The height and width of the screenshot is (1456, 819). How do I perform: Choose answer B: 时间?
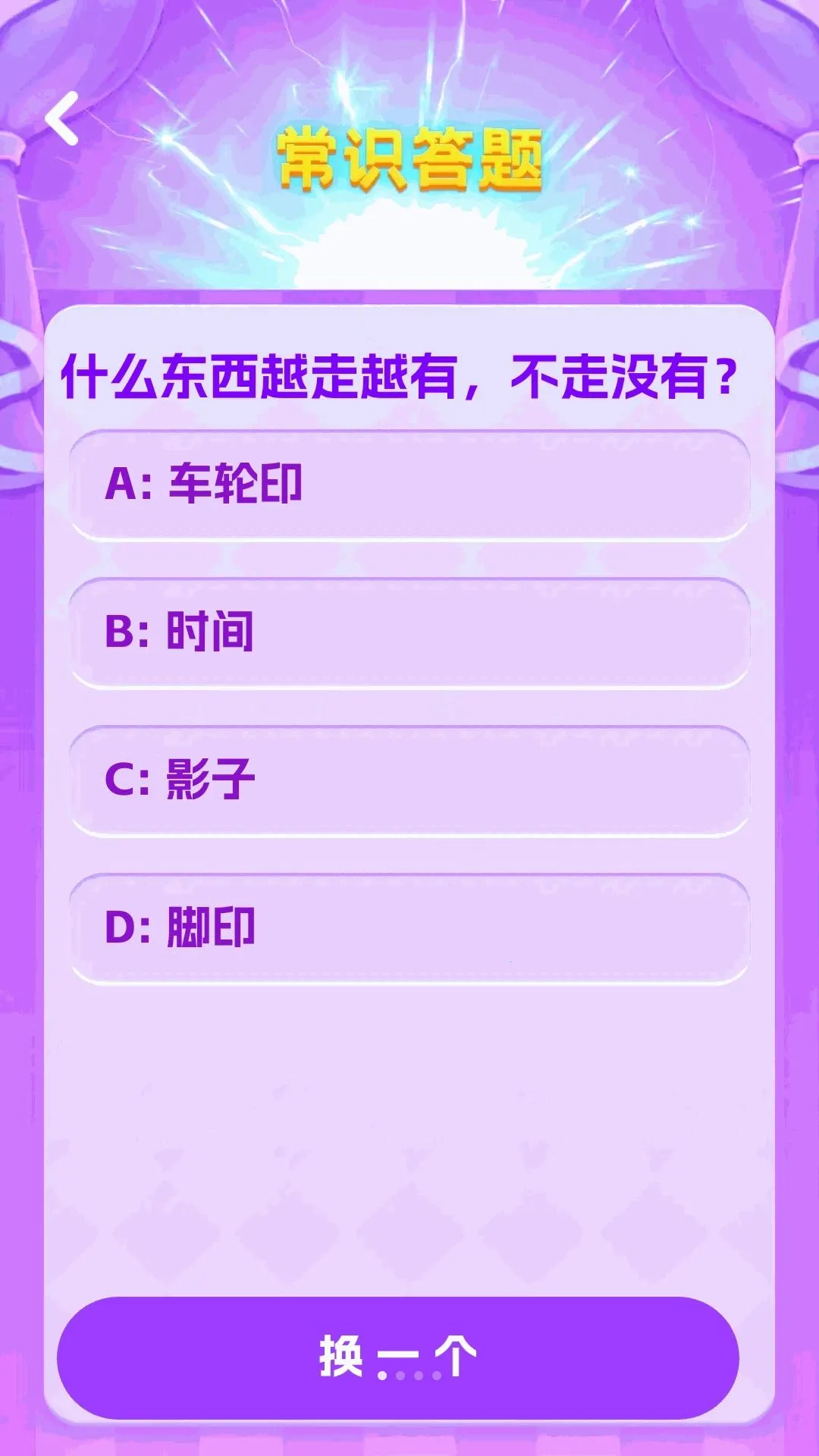coord(409,633)
